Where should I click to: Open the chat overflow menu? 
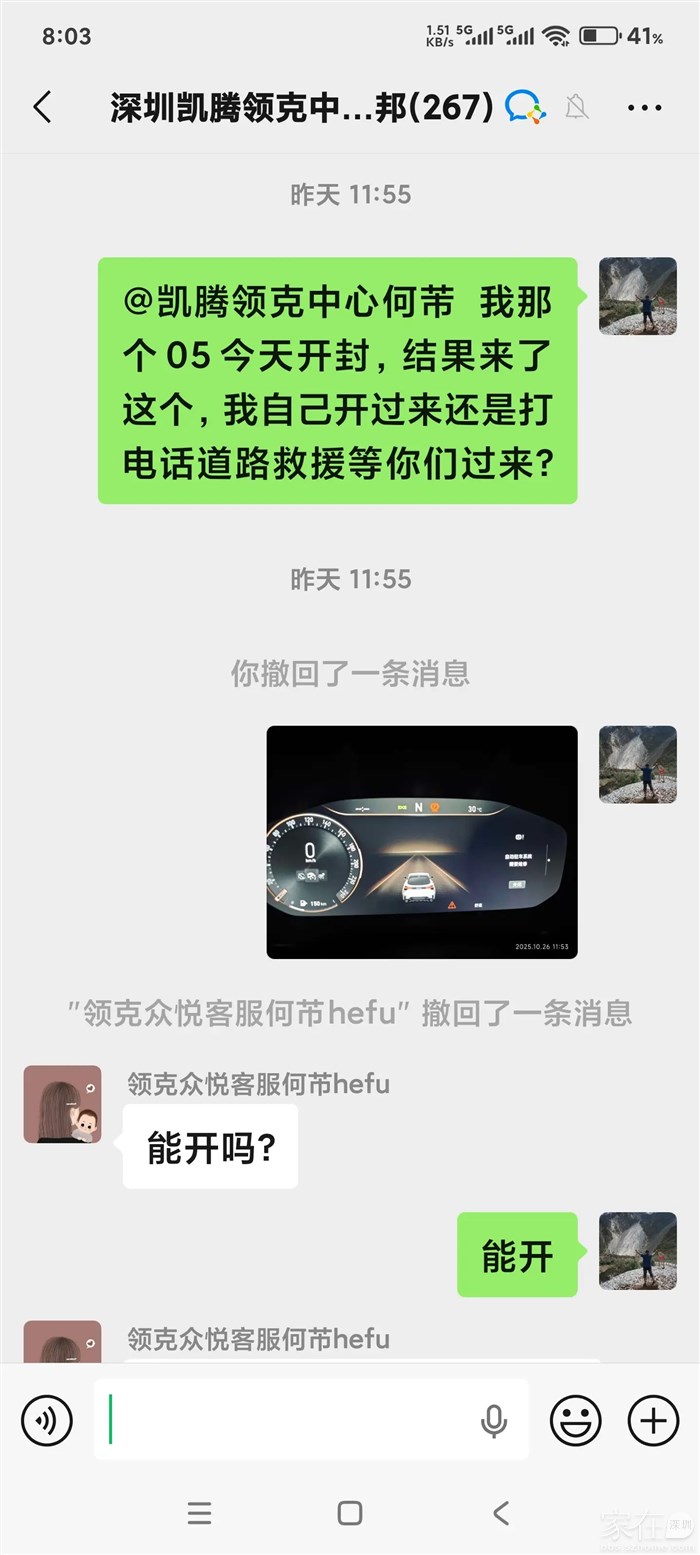point(644,107)
